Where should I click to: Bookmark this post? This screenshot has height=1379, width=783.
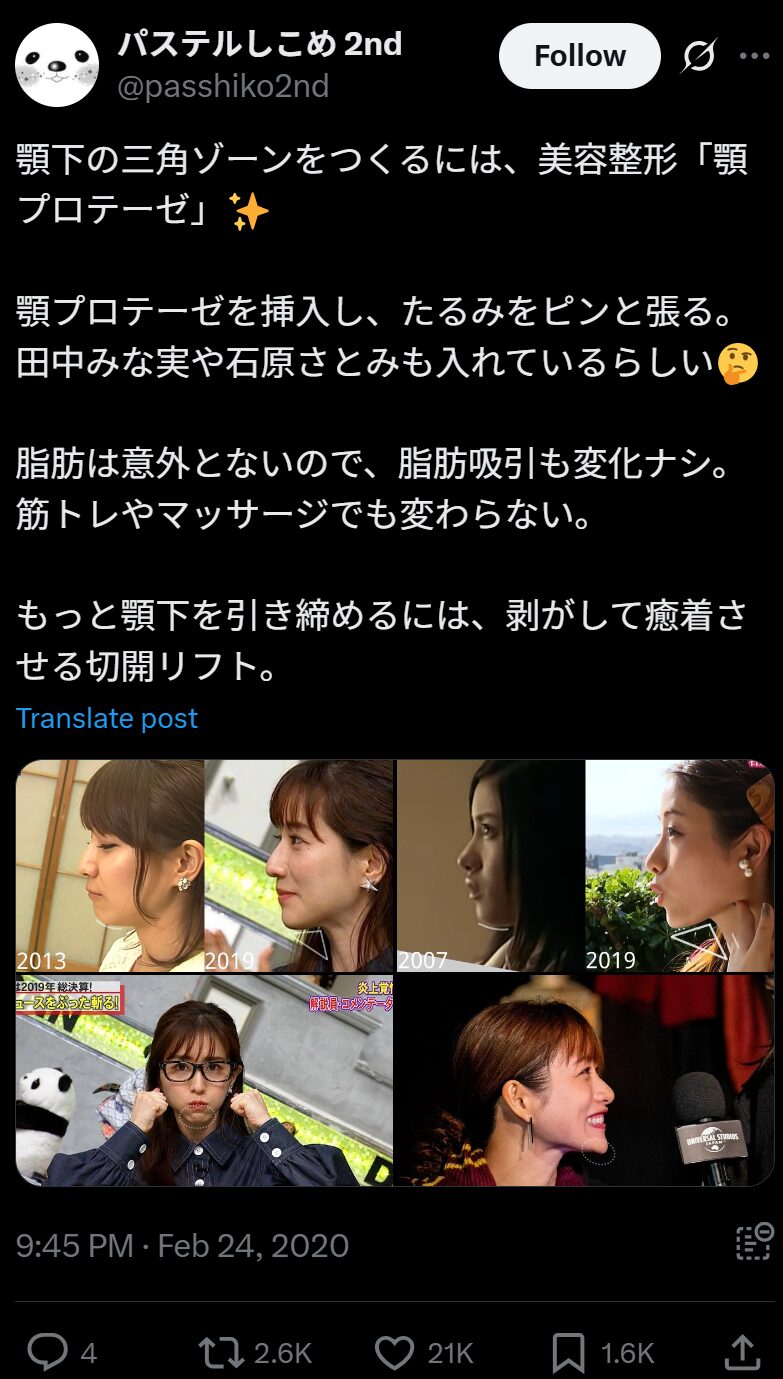click(x=568, y=1353)
